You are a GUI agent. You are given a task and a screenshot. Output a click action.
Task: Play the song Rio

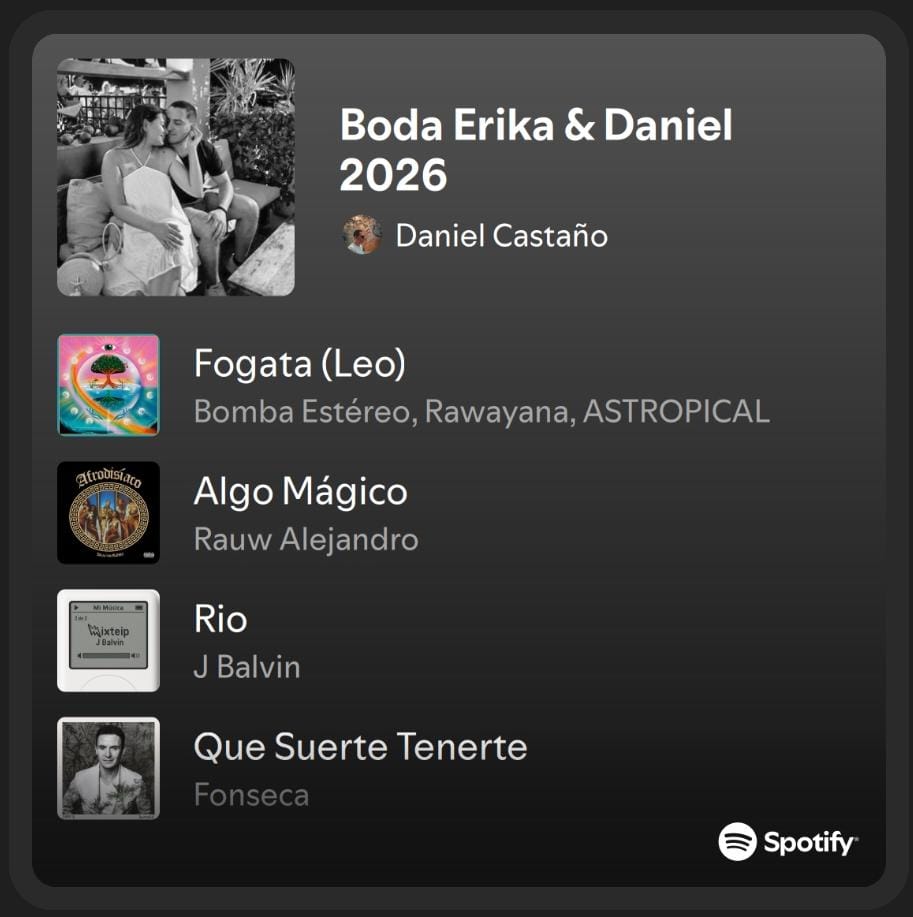(x=221, y=619)
